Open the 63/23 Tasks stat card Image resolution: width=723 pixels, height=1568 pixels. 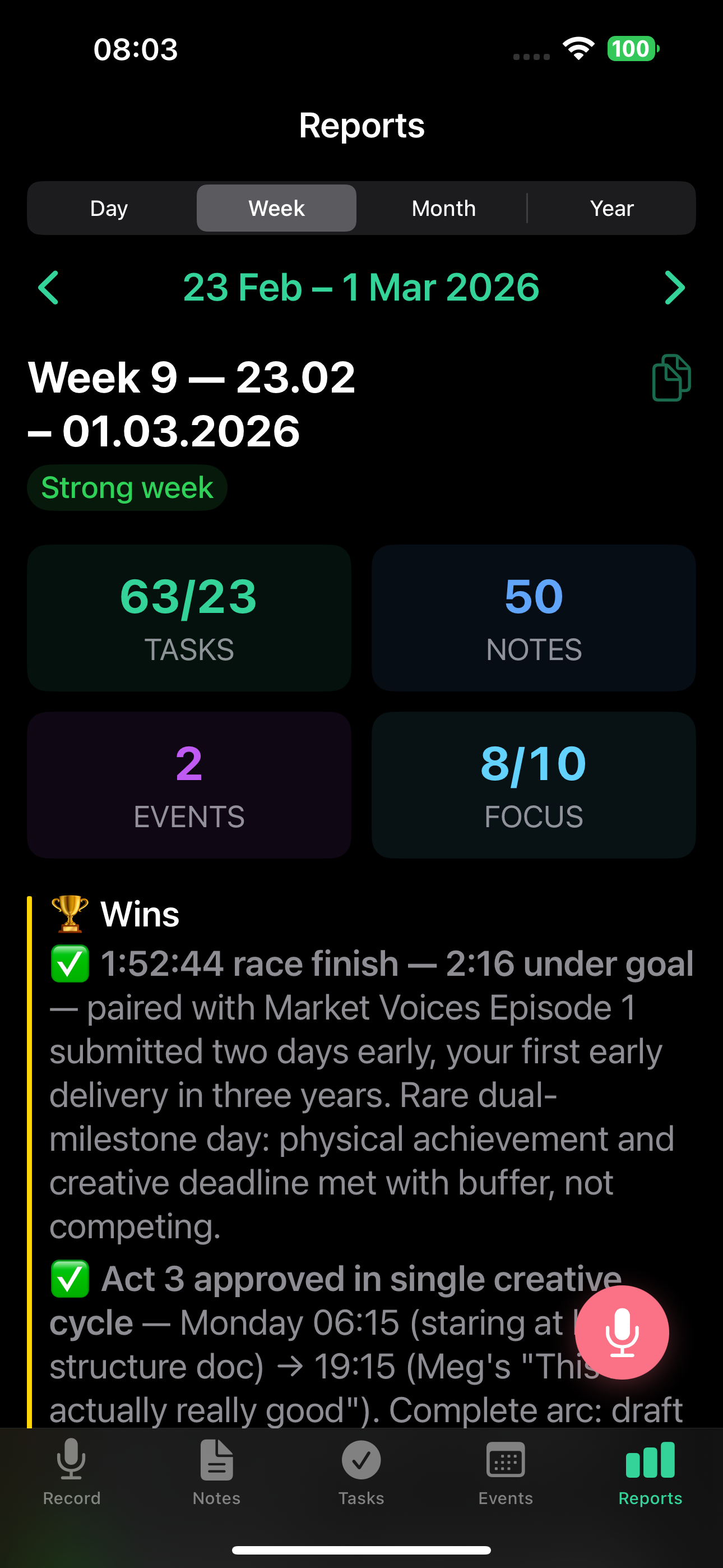pyautogui.click(x=189, y=617)
